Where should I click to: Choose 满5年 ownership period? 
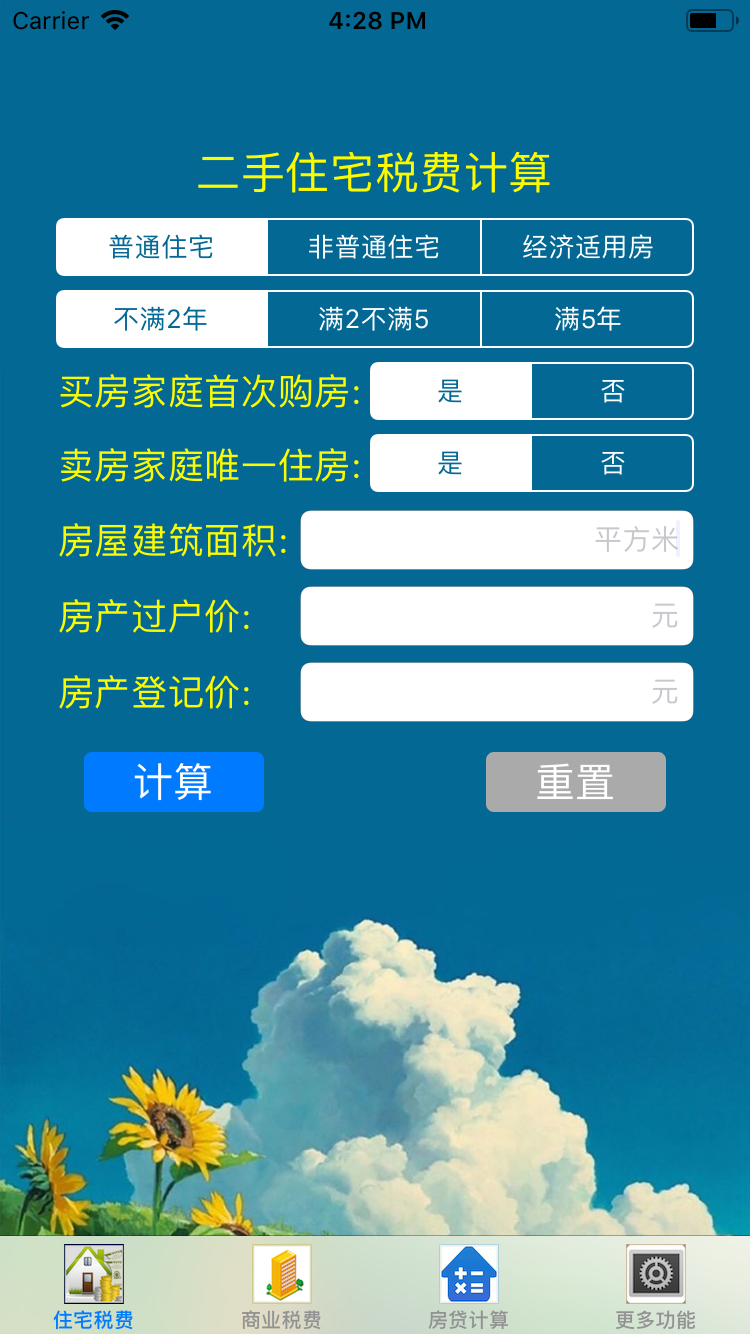pyautogui.click(x=587, y=319)
